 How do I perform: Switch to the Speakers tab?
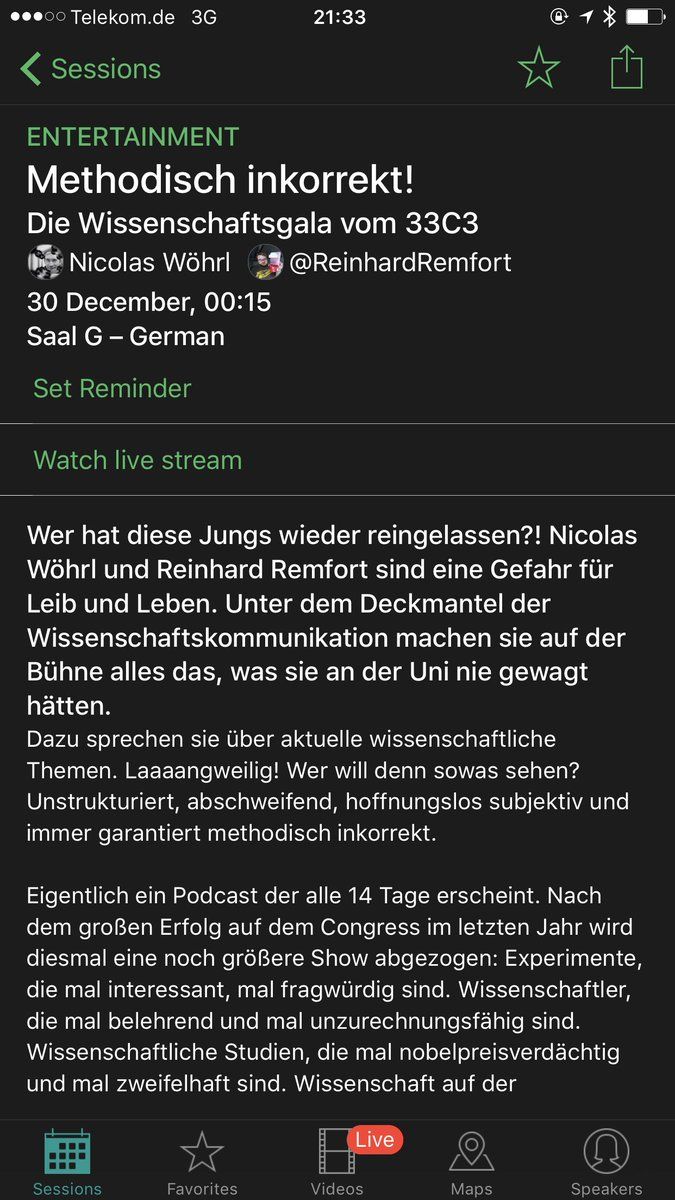(x=606, y=1162)
